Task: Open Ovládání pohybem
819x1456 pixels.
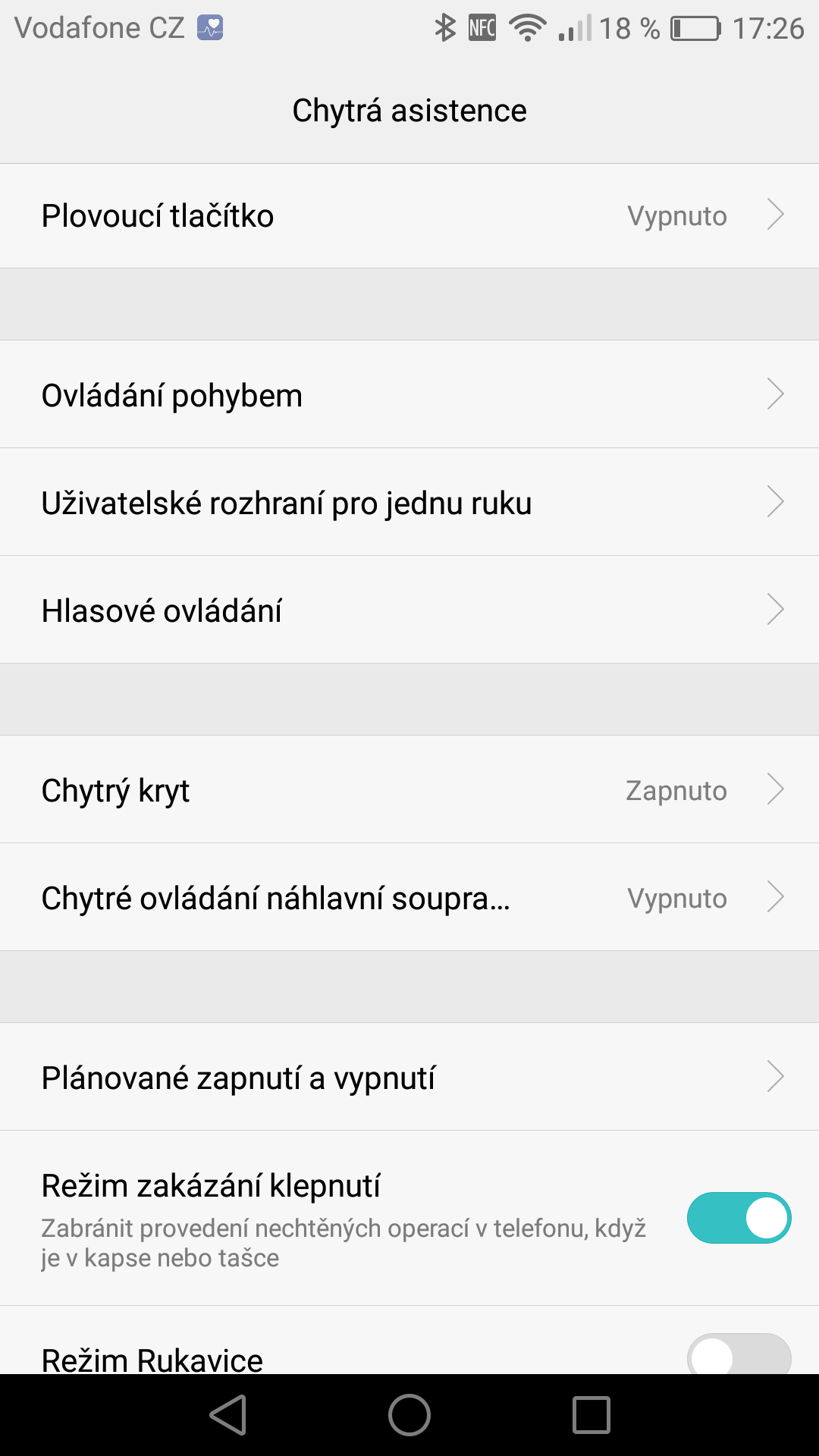Action: pyautogui.click(x=409, y=394)
